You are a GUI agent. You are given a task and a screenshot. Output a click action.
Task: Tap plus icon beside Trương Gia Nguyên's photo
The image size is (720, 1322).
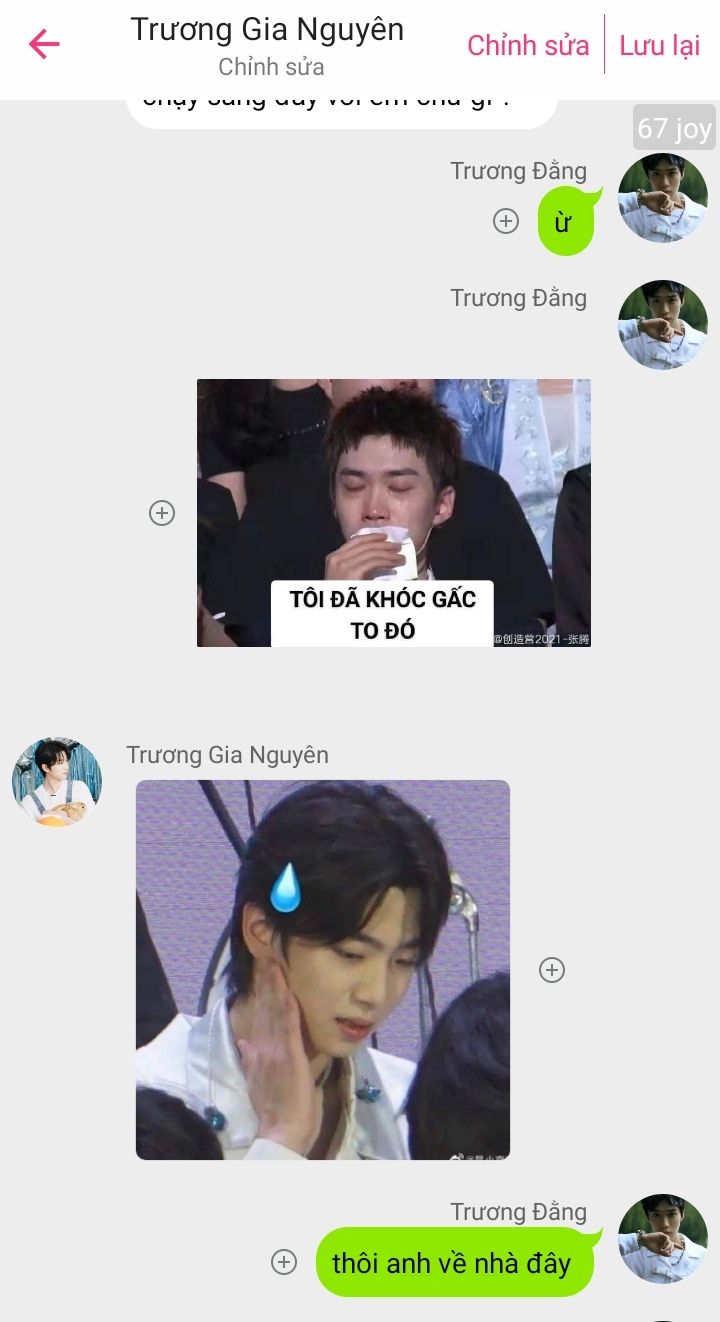tap(552, 969)
